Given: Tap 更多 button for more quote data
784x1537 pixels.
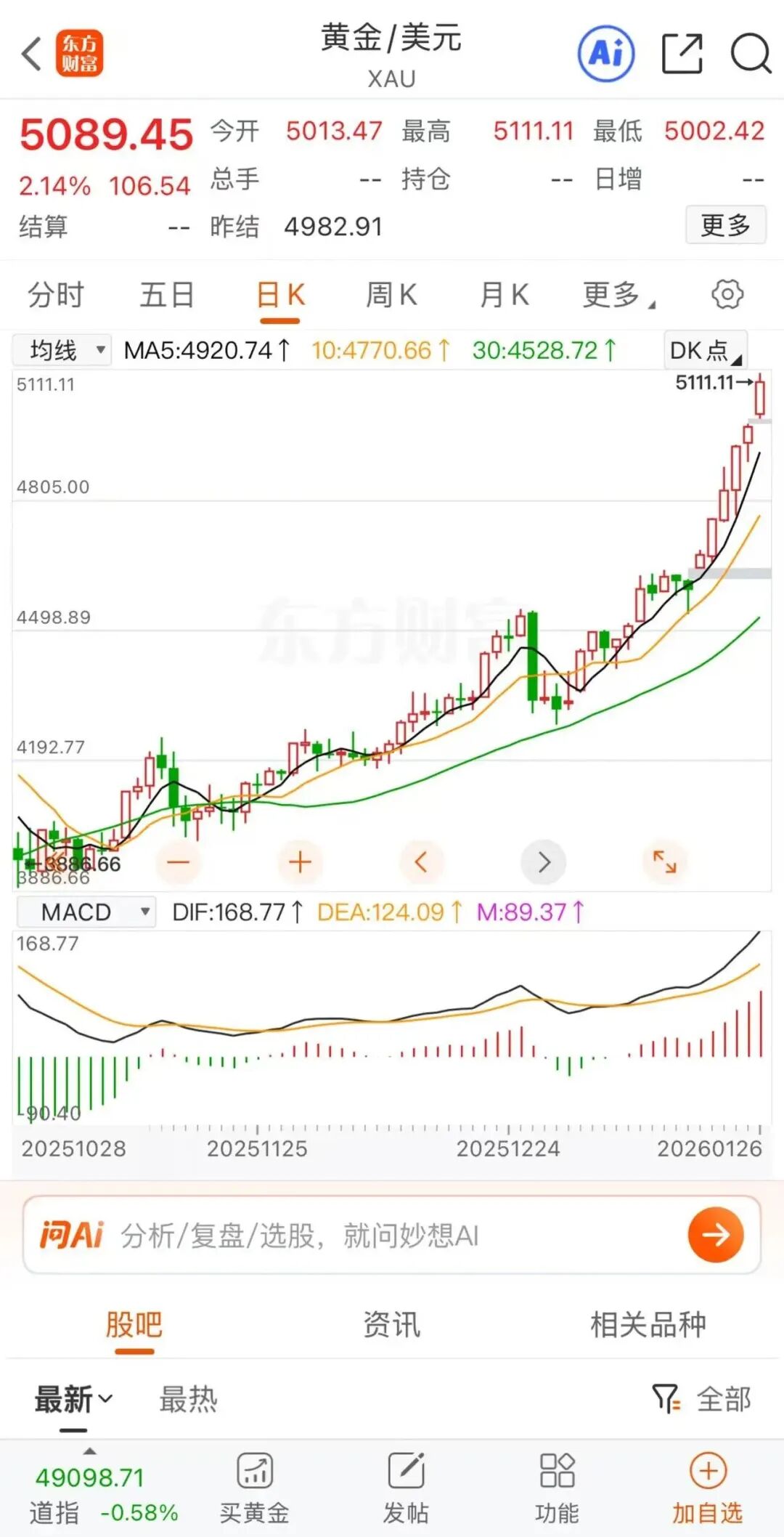Looking at the screenshot, I should 725,225.
